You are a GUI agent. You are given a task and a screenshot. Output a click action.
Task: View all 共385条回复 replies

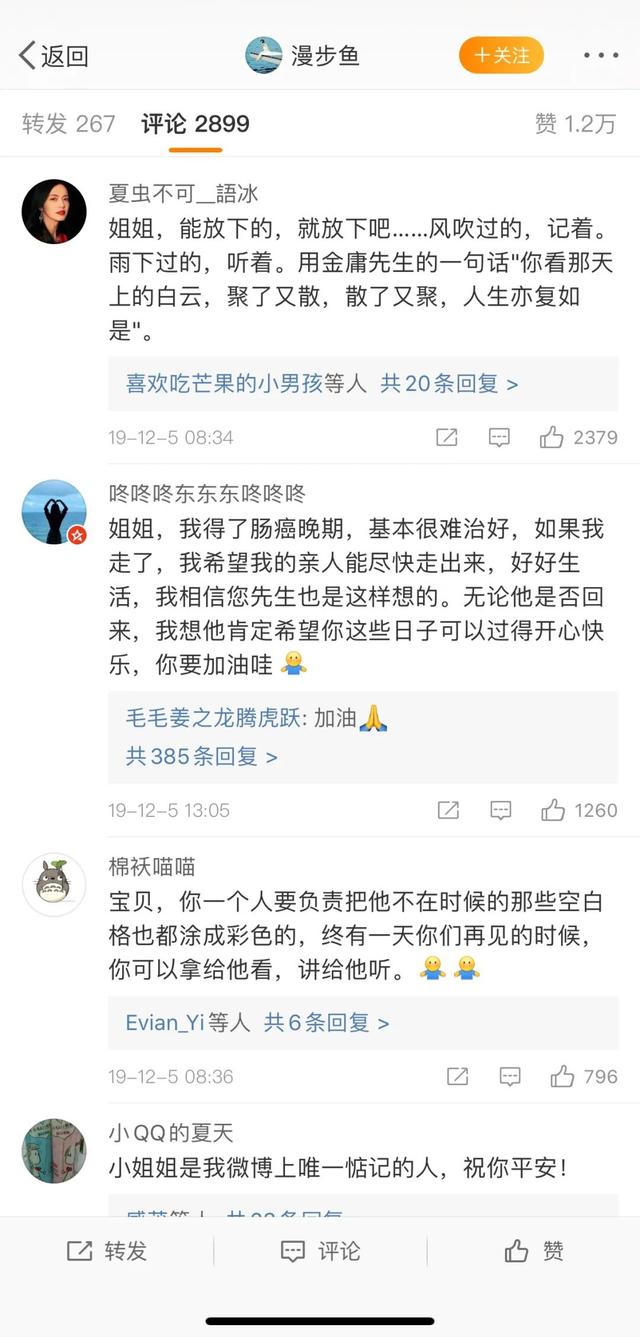[201, 757]
